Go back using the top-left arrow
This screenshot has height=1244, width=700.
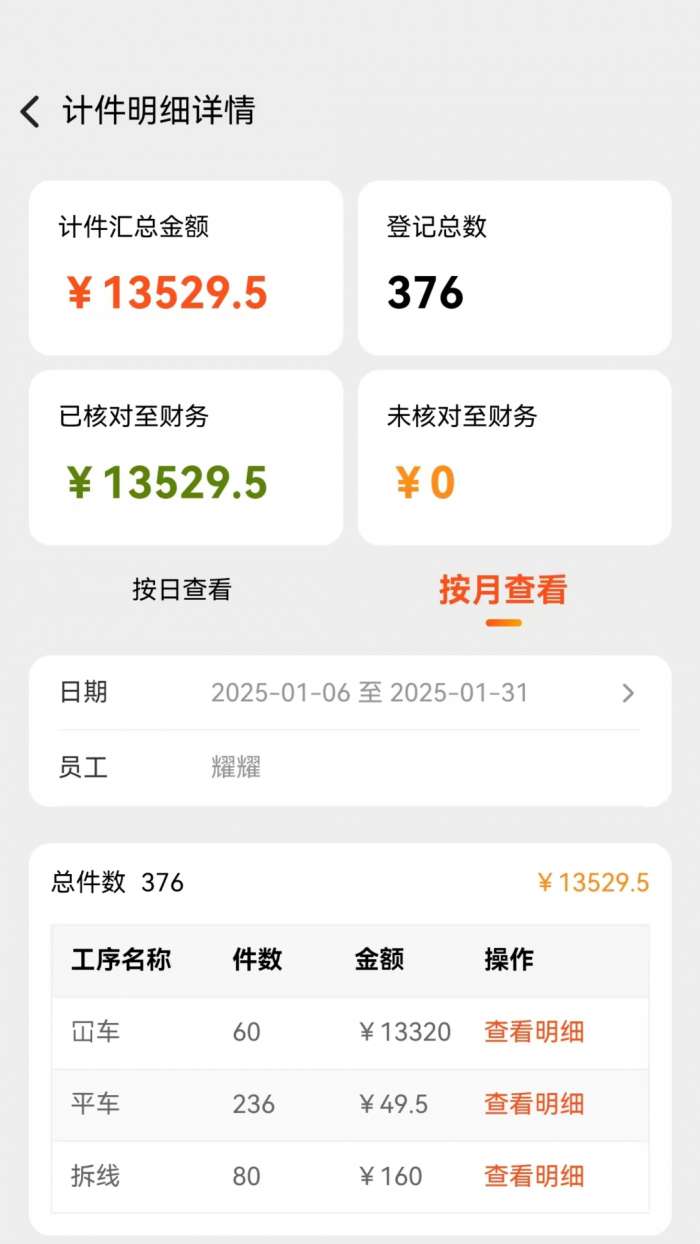click(x=30, y=111)
